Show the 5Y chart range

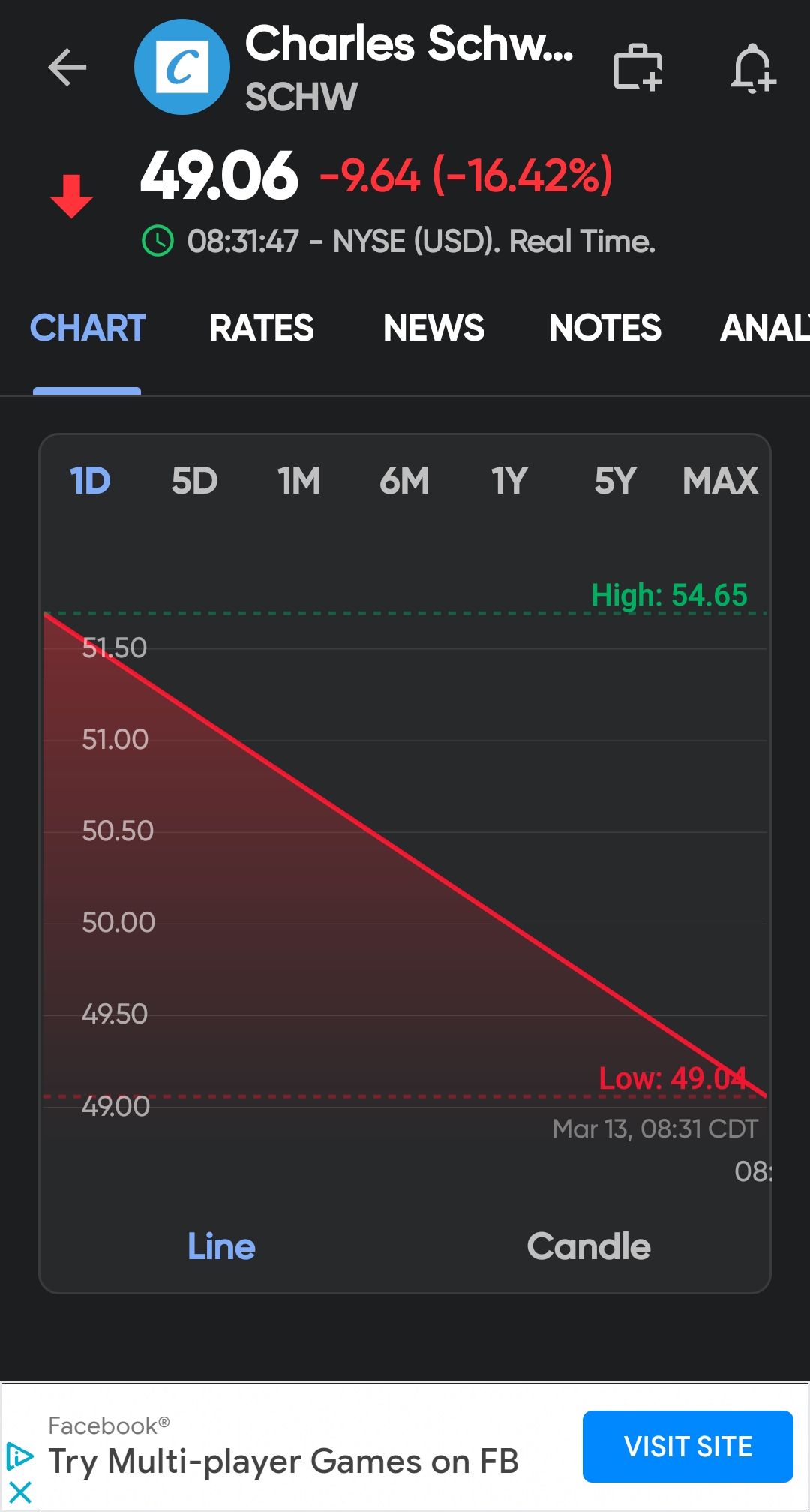pos(615,481)
